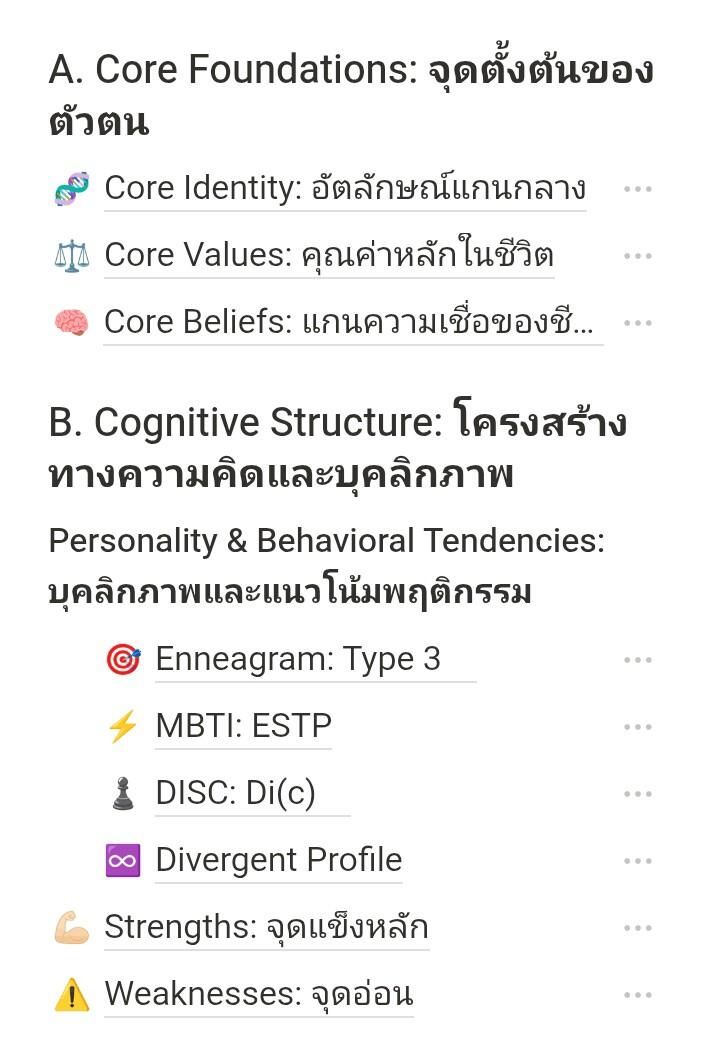
Task: Open the more options for Core Identity
Action: (x=637, y=188)
